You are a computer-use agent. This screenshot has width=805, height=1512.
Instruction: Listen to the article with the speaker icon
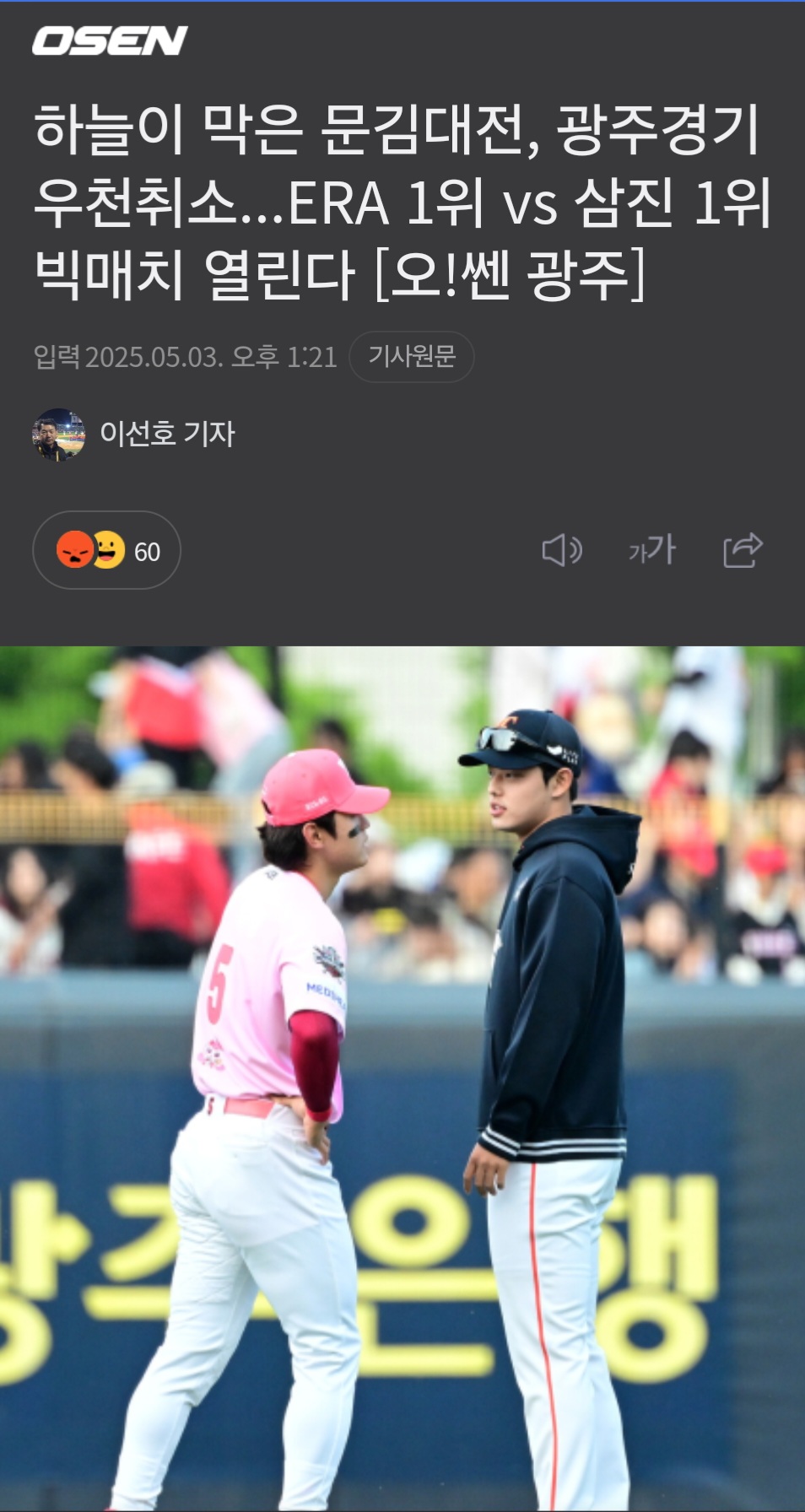point(562,551)
